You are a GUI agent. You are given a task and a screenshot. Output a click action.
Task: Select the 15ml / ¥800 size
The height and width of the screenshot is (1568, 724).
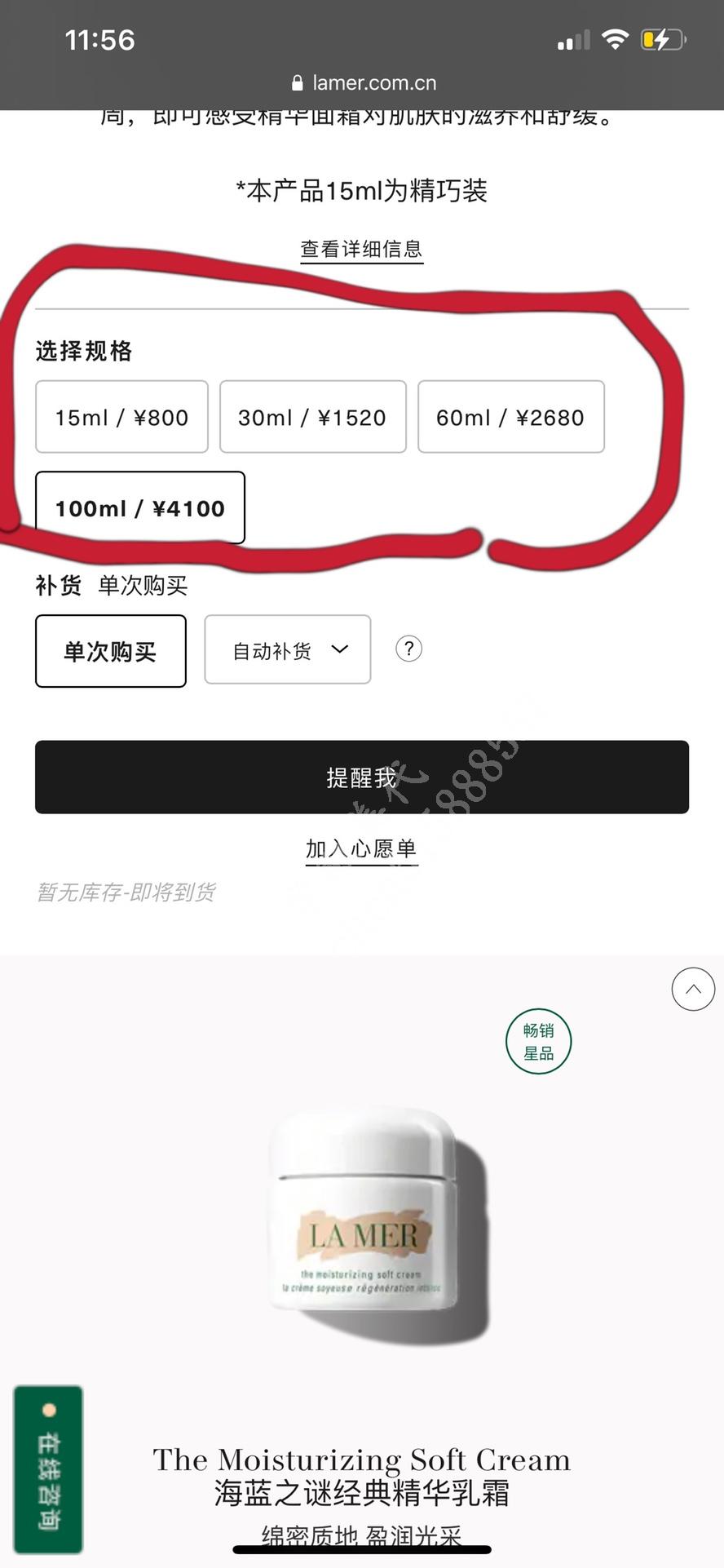(x=121, y=417)
